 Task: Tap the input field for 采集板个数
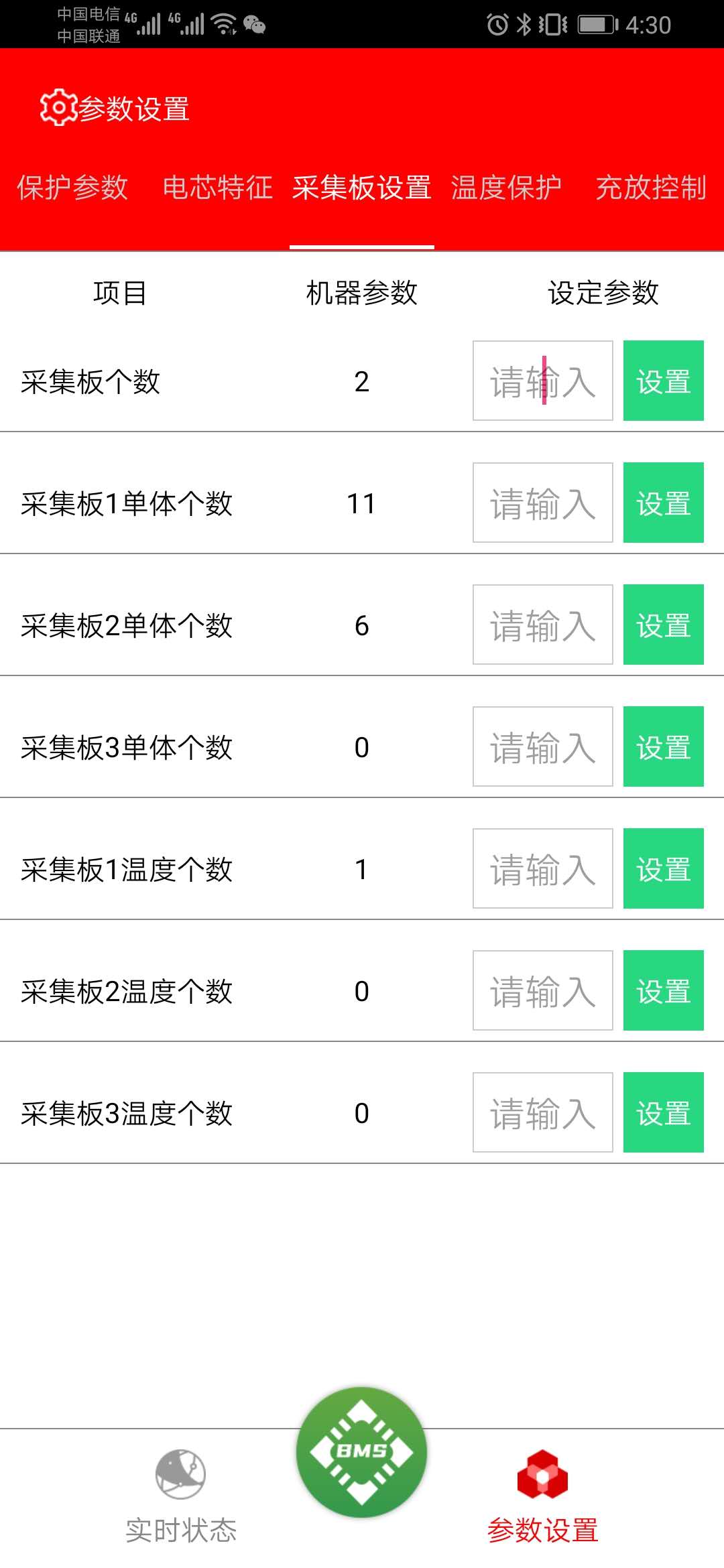point(543,381)
